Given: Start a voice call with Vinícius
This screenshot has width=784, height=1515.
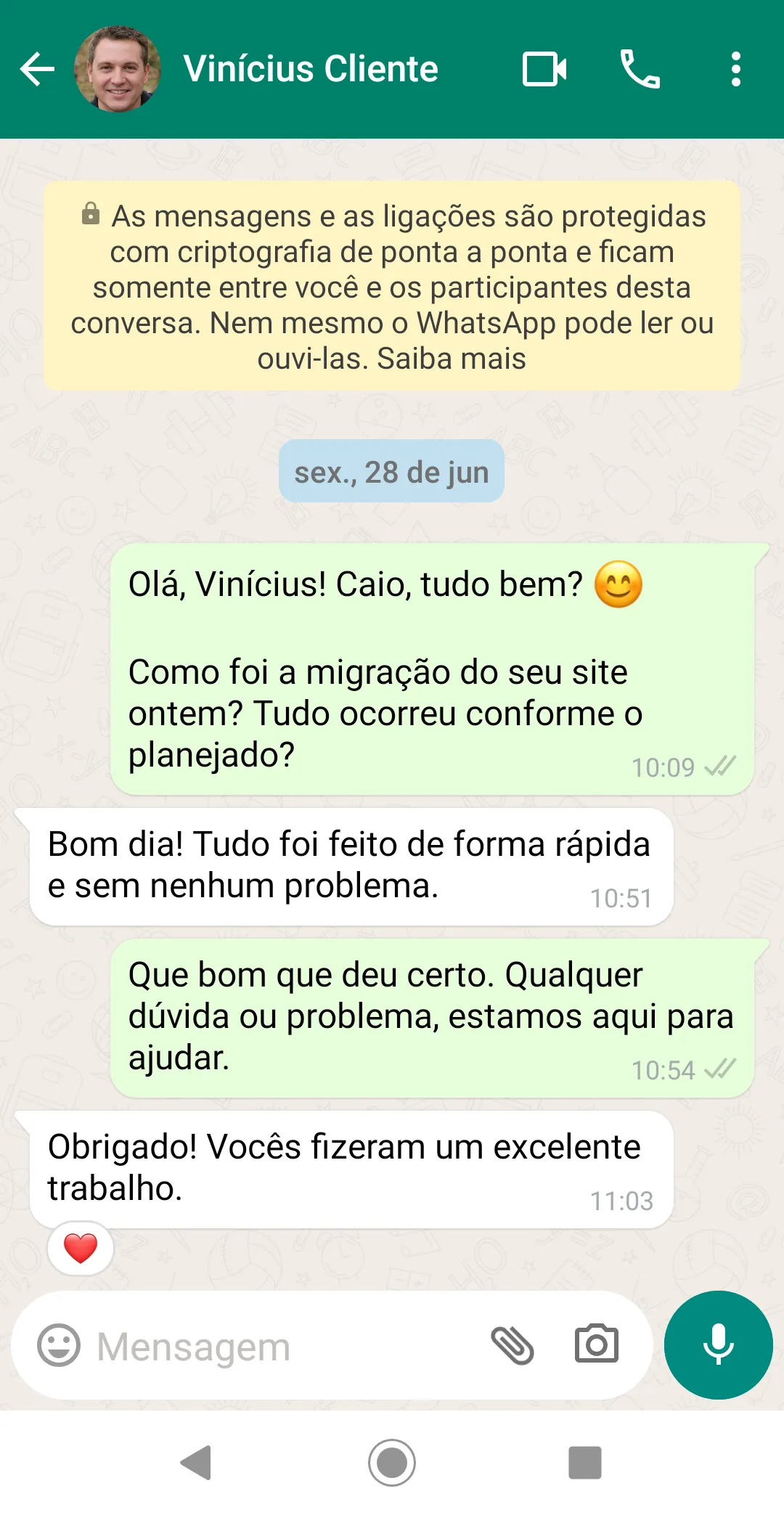Looking at the screenshot, I should [x=639, y=69].
